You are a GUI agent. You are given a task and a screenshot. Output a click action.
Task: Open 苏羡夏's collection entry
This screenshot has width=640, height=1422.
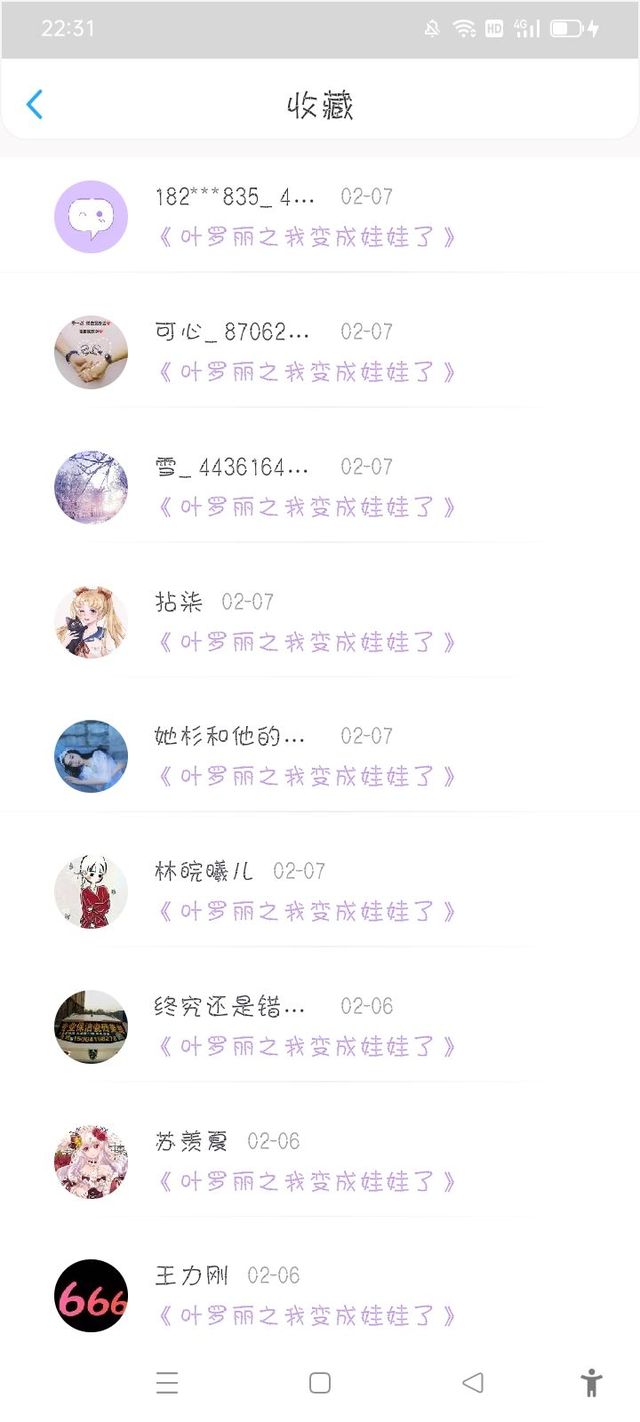tap(320, 1161)
